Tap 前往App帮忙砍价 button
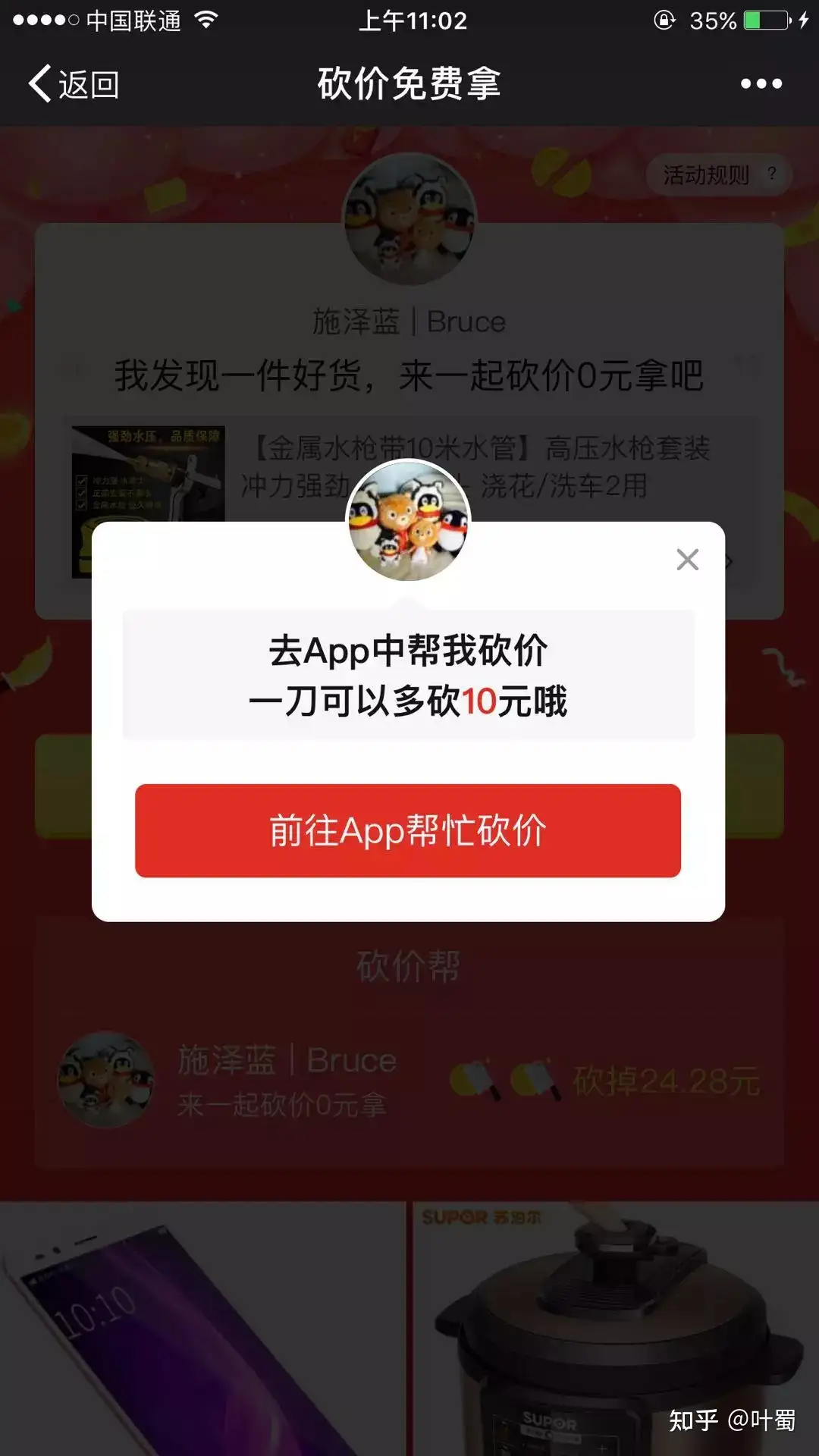This screenshot has height=1456, width=819. pyautogui.click(x=408, y=830)
